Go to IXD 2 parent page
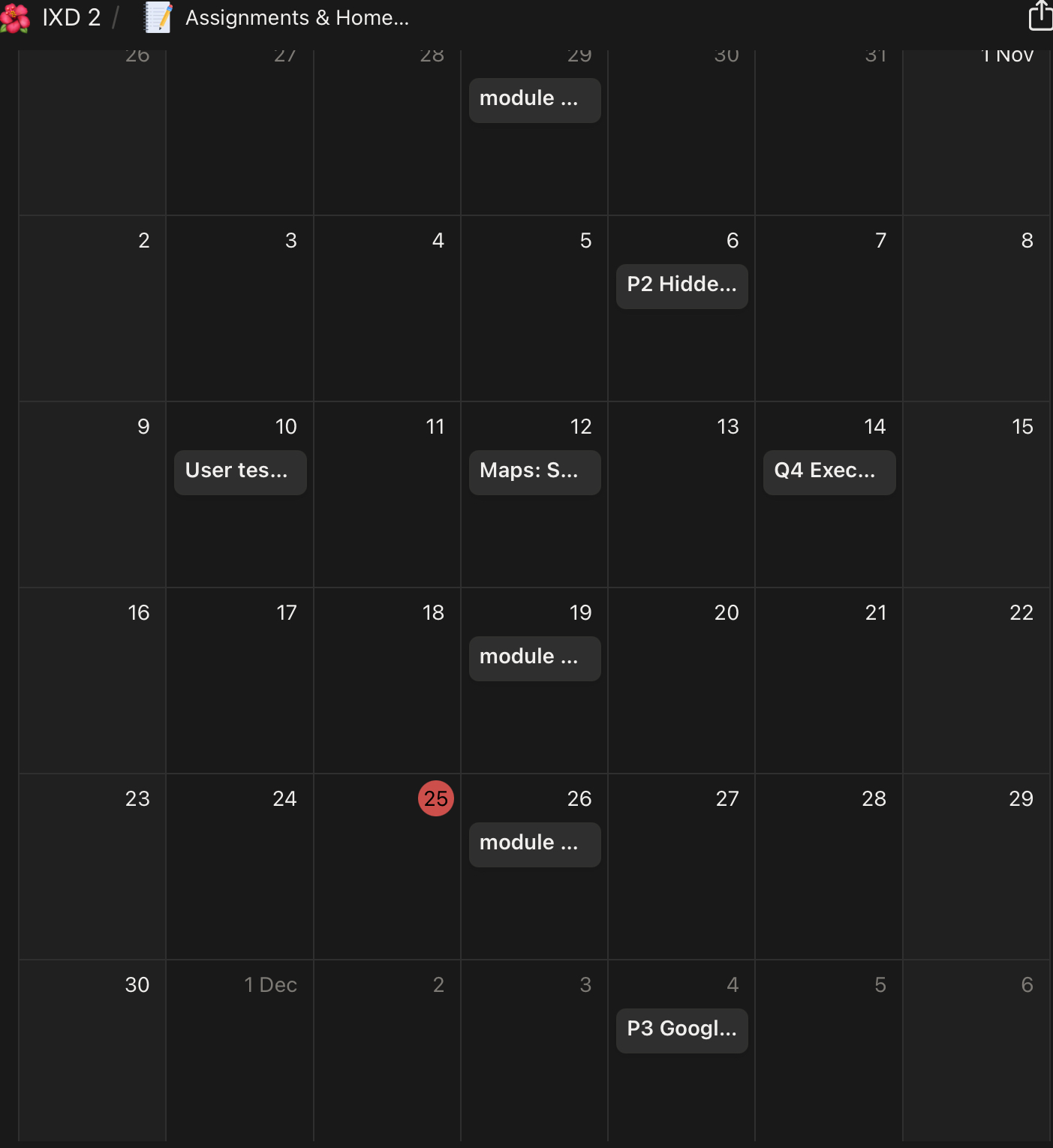 (x=71, y=17)
